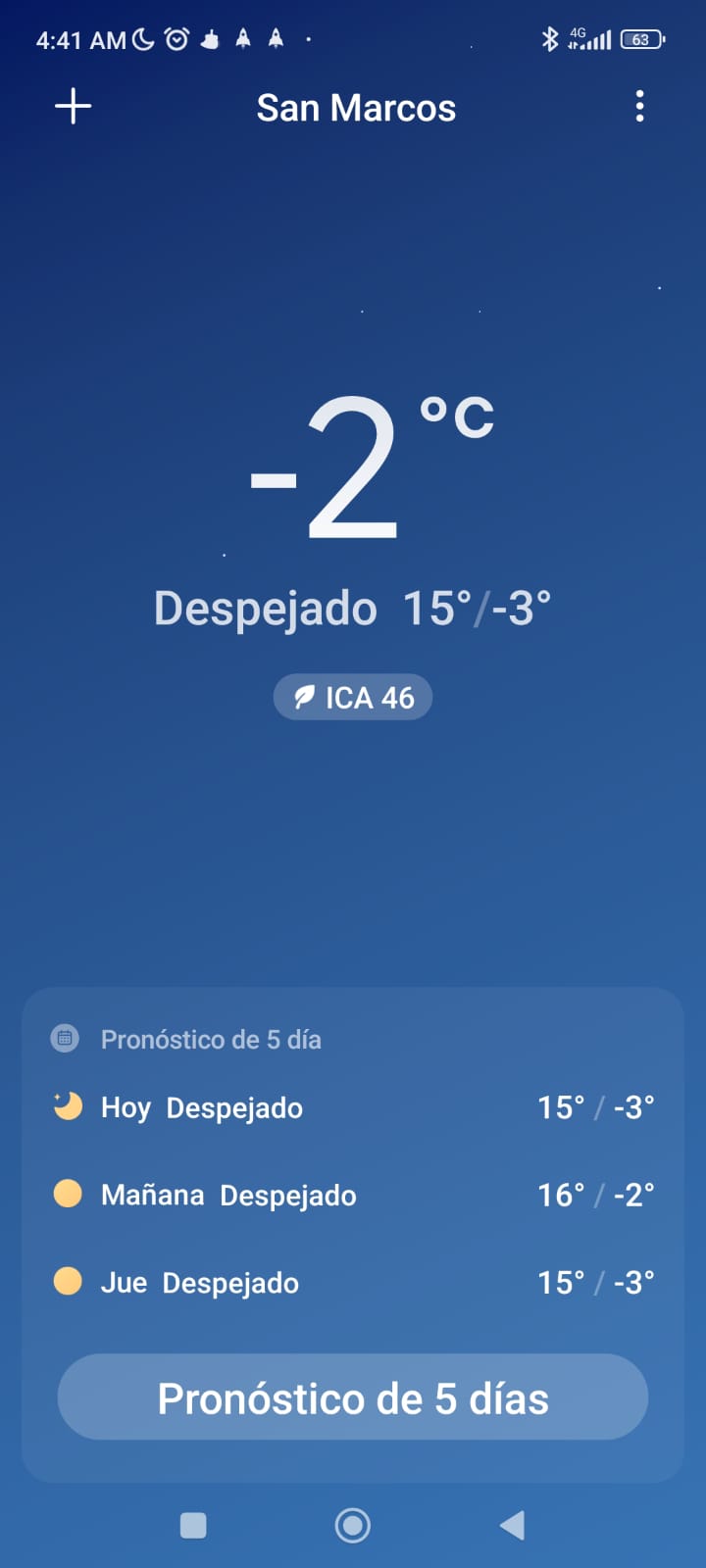The height and width of the screenshot is (1568, 706).
Task: Open the three-dot overflow menu
Action: [639, 106]
